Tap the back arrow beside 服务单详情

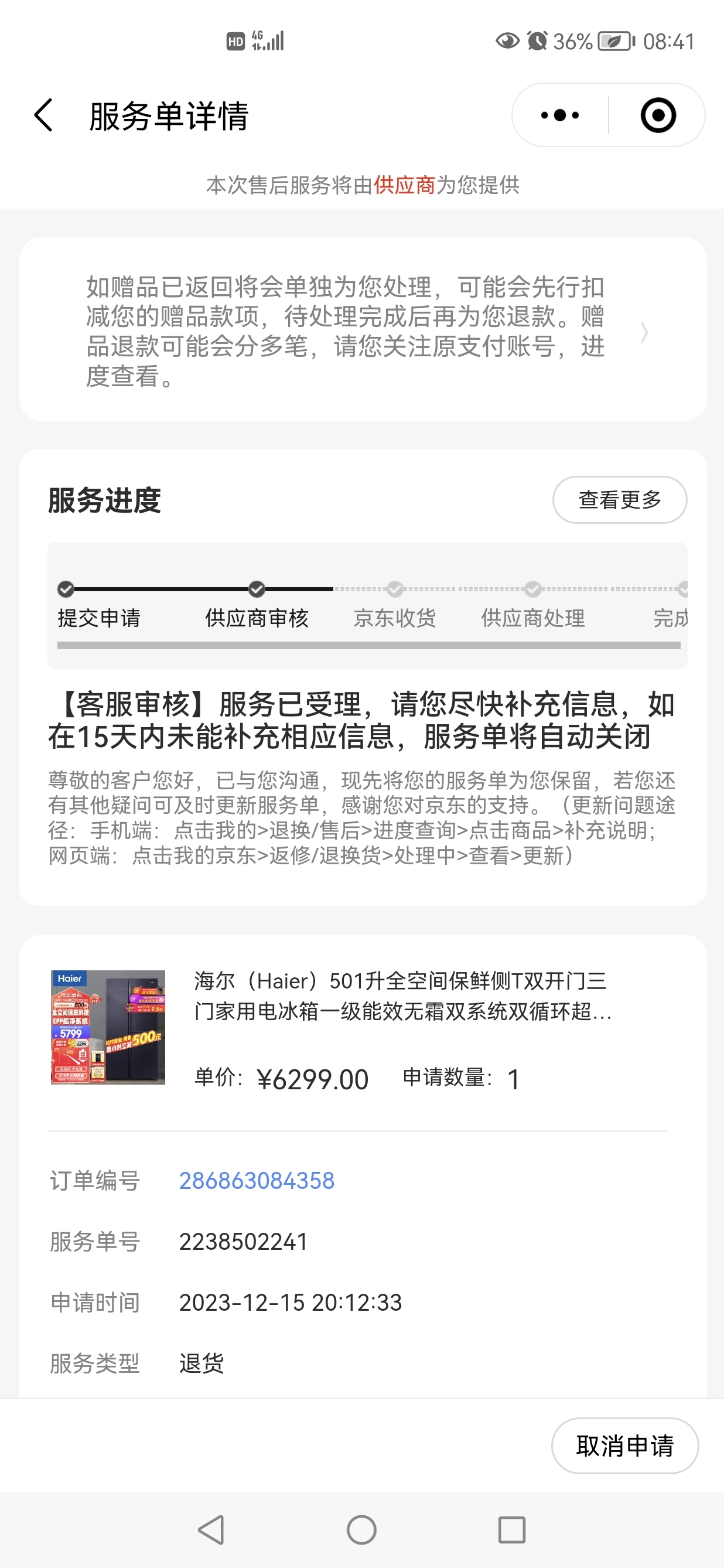click(x=43, y=115)
